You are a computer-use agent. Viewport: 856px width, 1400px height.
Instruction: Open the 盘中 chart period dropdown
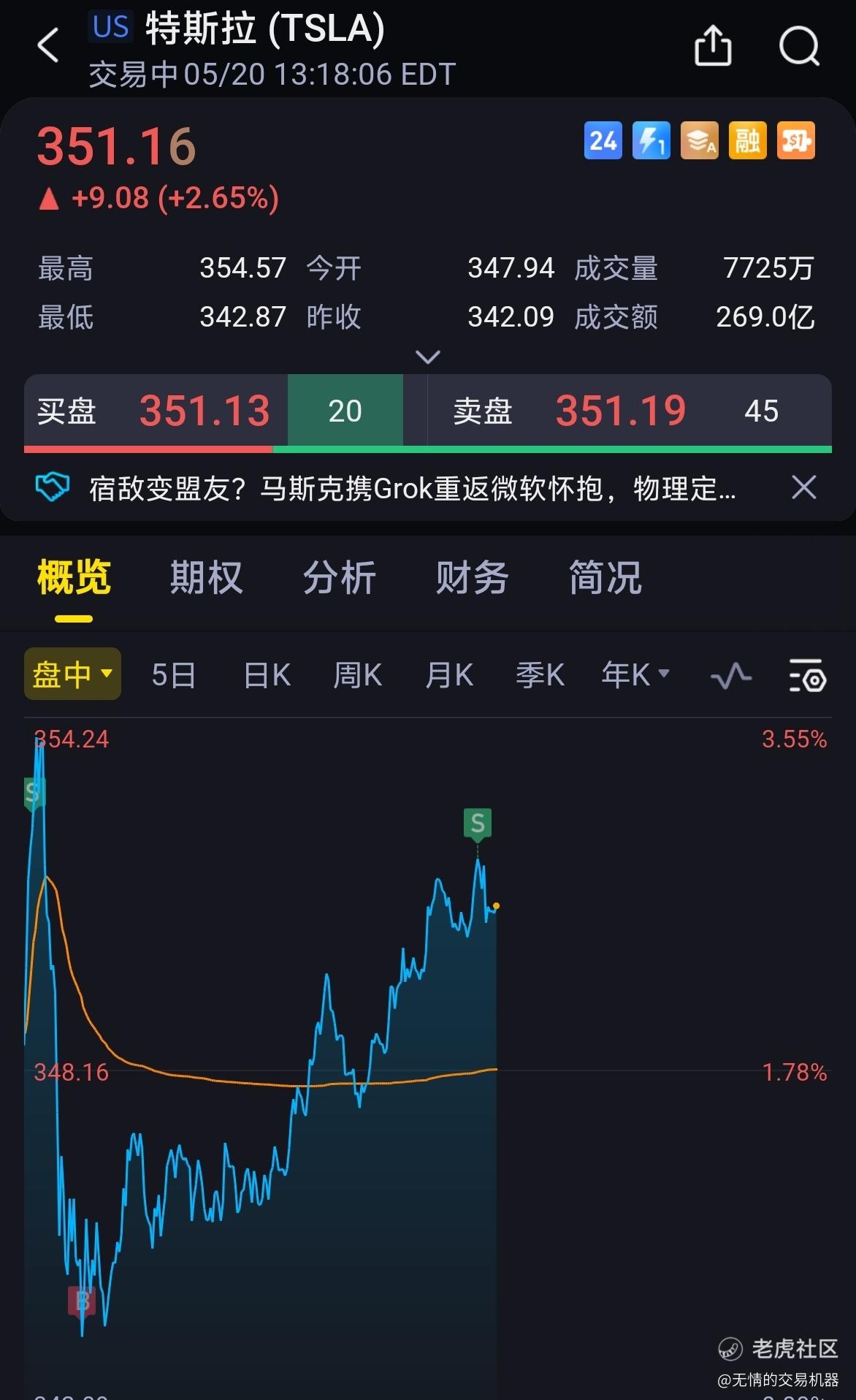72,674
